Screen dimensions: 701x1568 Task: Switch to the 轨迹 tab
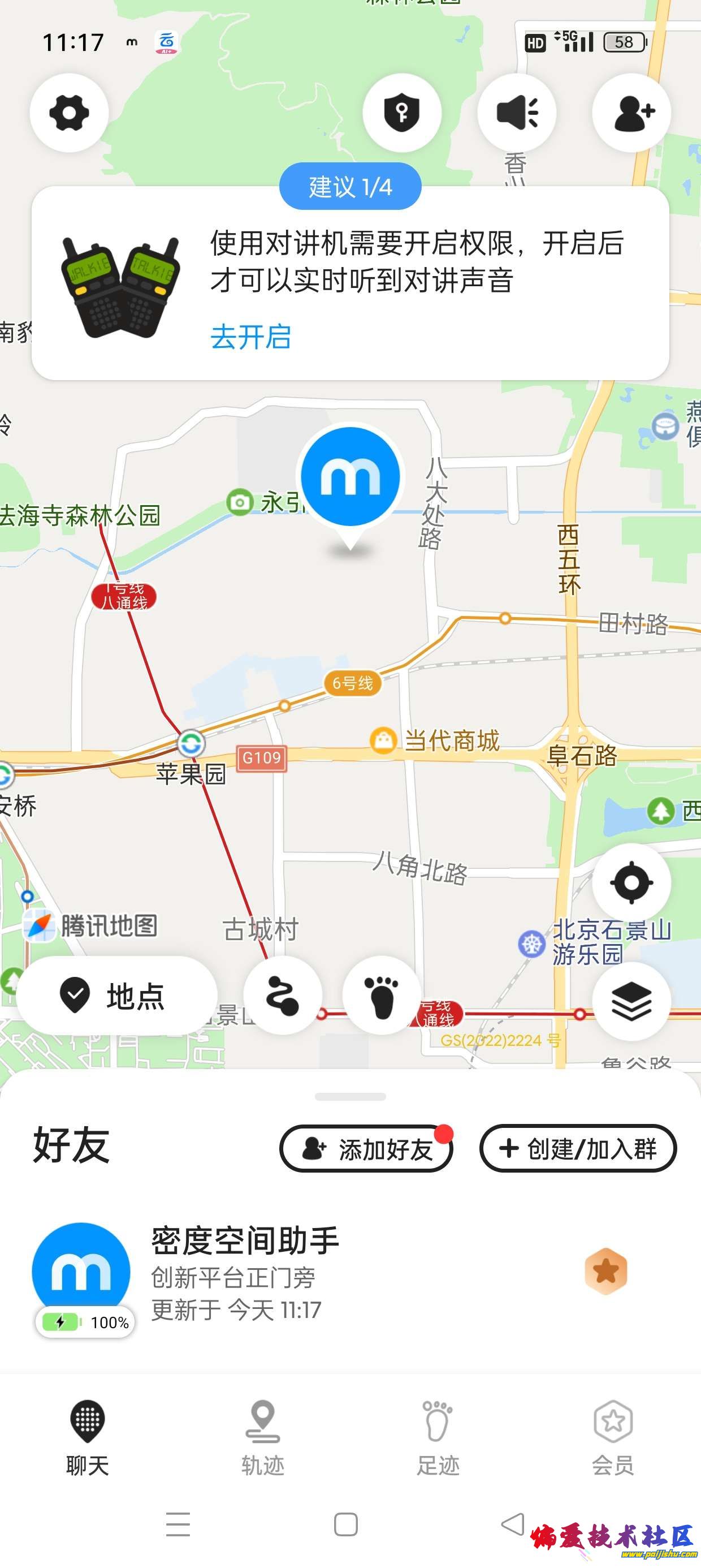pos(263,1438)
